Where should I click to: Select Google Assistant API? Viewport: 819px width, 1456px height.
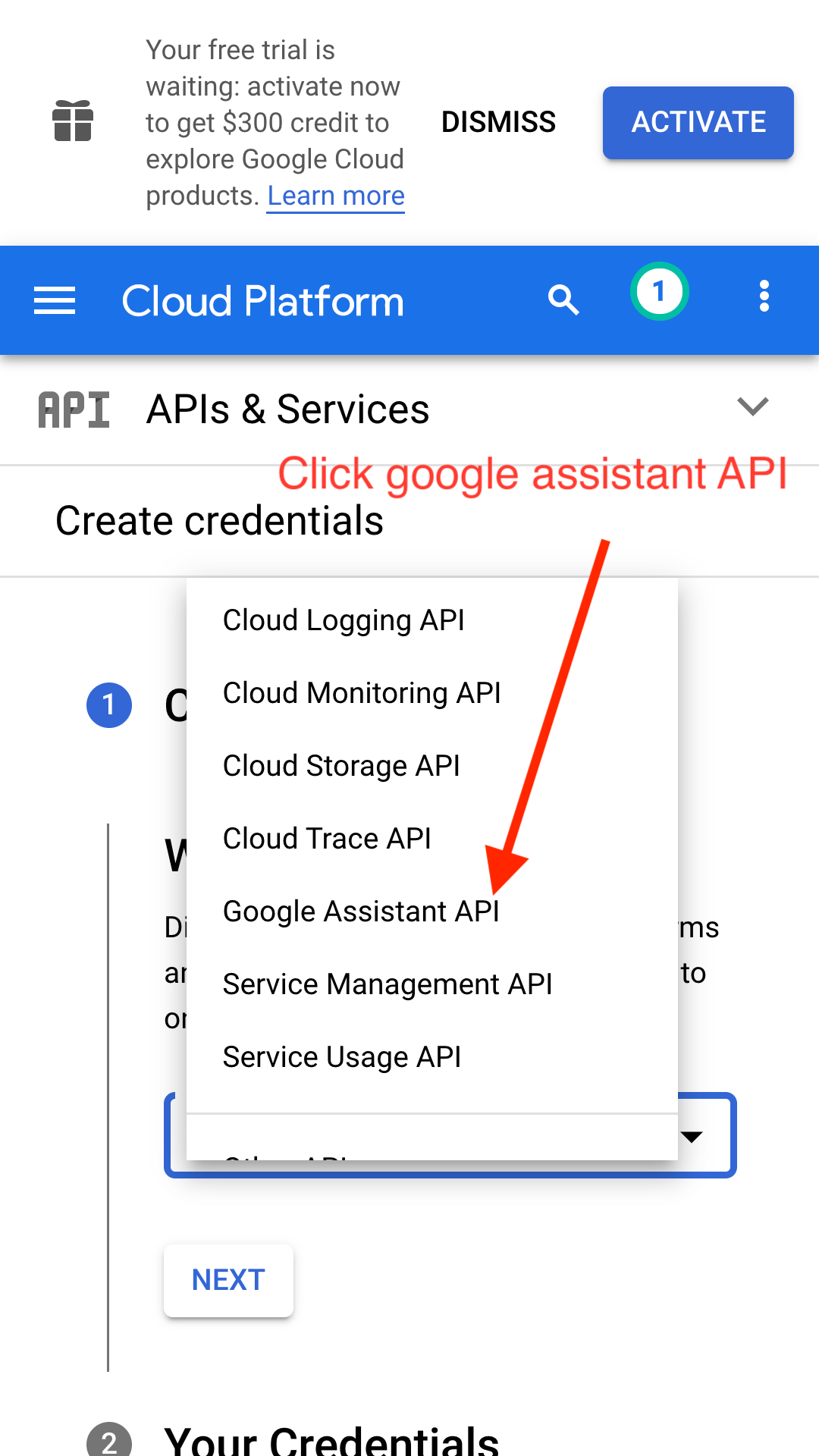(x=361, y=912)
